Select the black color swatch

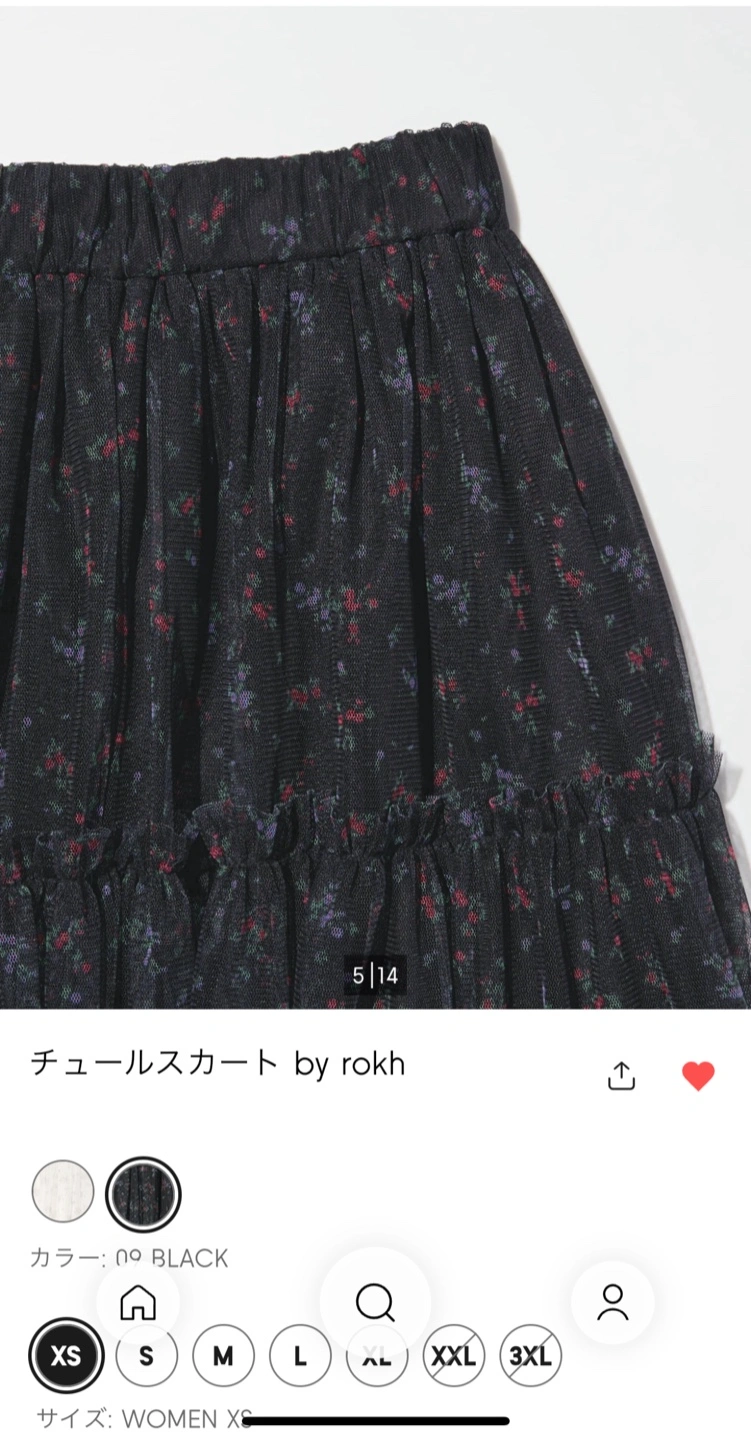pyautogui.click(x=143, y=1193)
